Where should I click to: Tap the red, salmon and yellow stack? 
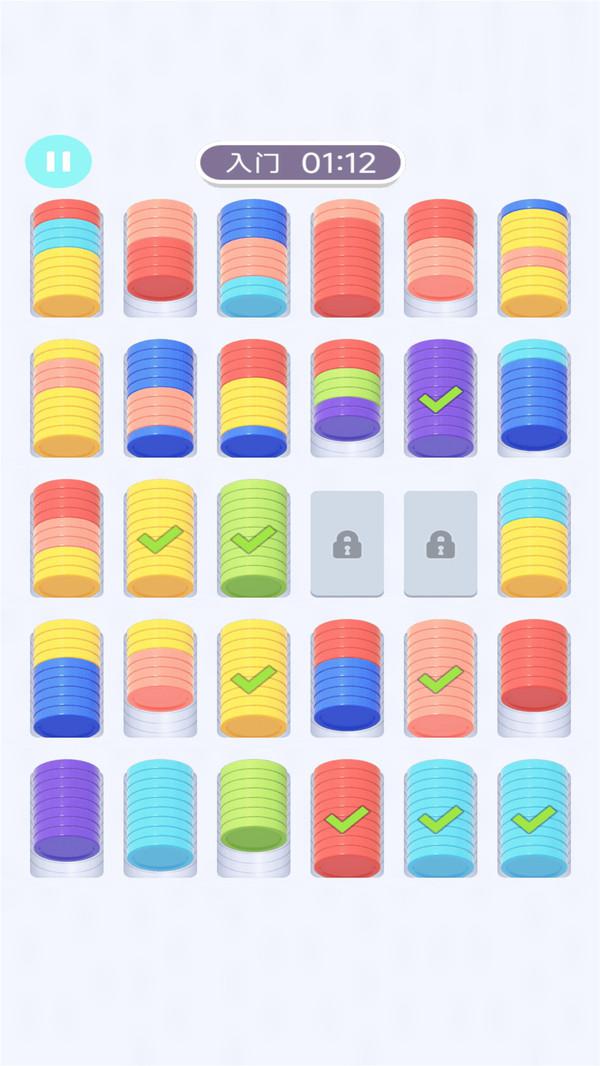coord(67,538)
